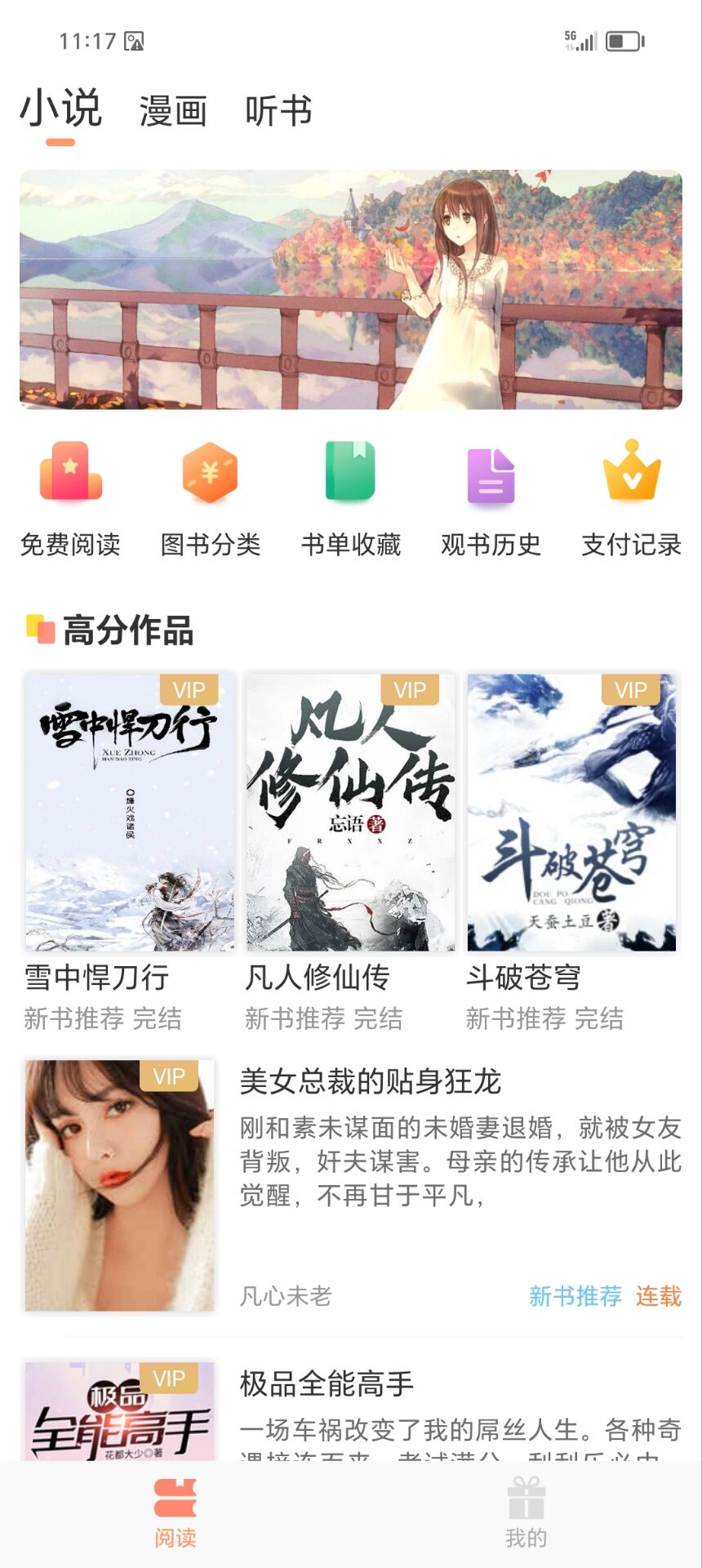
Task: Tap the VIP badge on 凡人修仙传
Action: [x=411, y=690]
